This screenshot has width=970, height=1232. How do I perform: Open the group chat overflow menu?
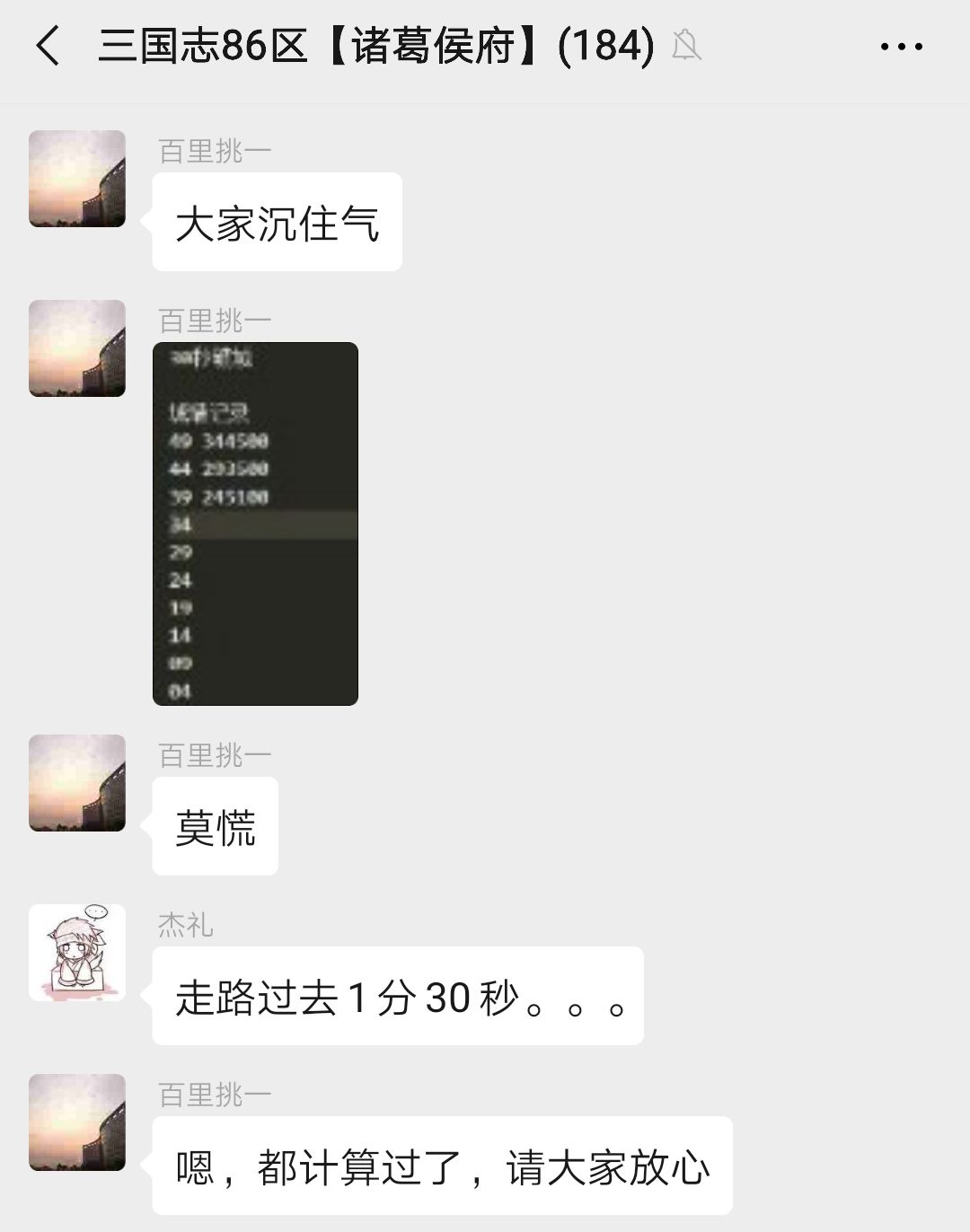(901, 47)
